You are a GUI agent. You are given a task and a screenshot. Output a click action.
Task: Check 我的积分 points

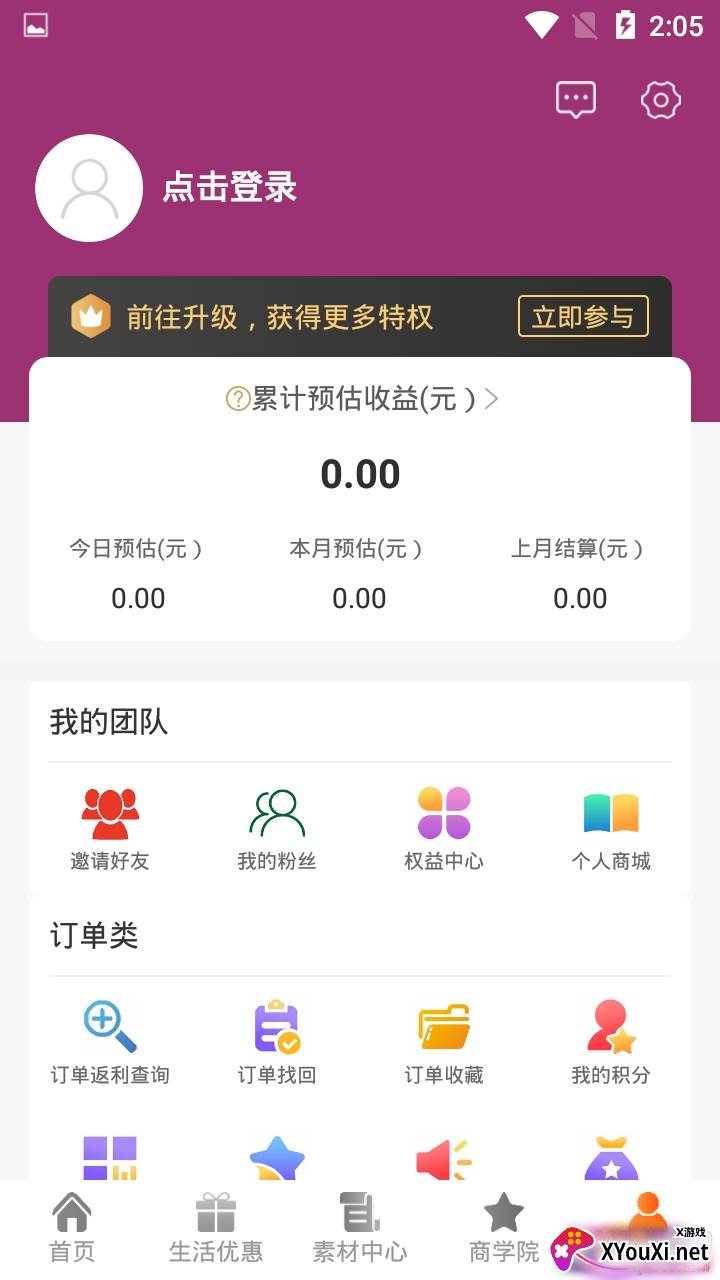coord(611,1043)
